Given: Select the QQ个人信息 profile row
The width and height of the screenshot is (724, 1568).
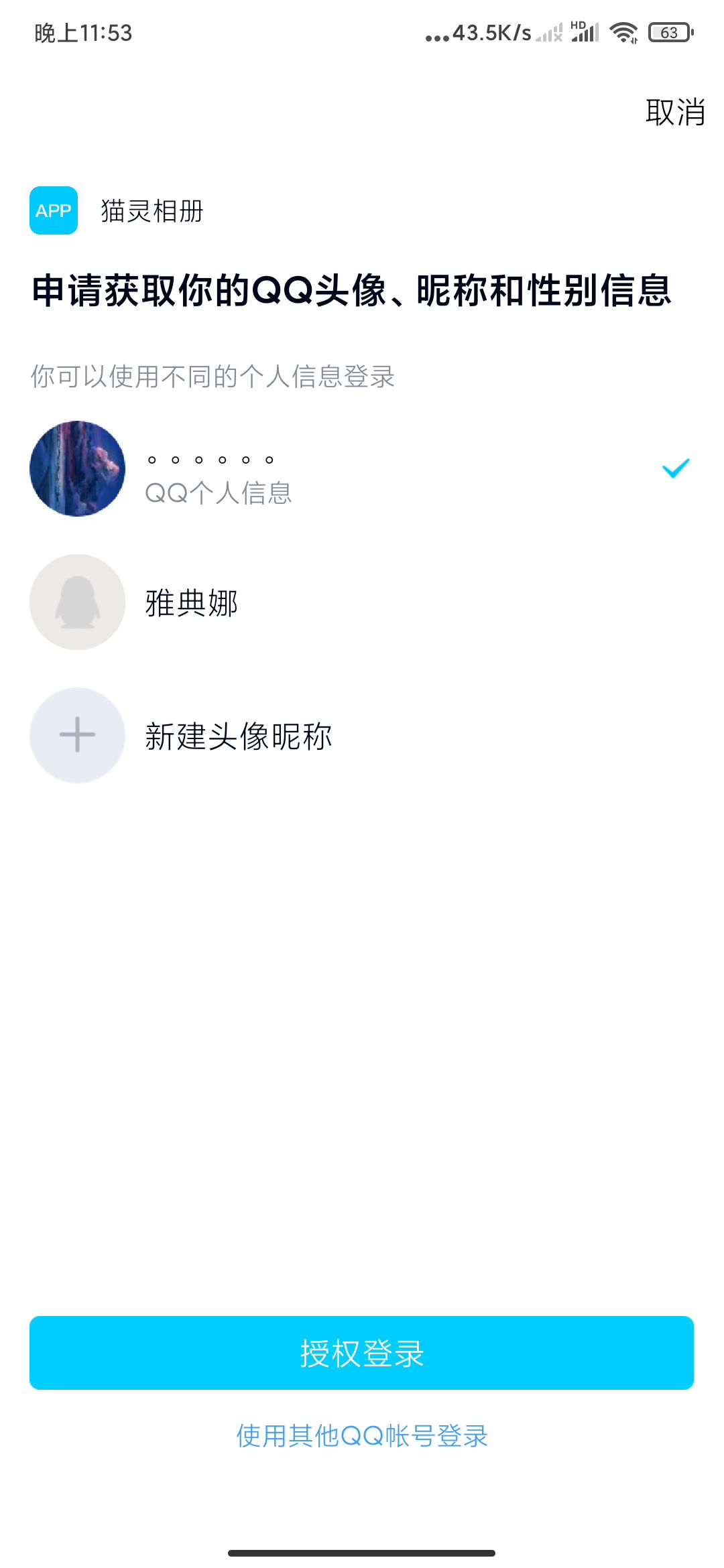Looking at the screenshot, I should coord(362,468).
